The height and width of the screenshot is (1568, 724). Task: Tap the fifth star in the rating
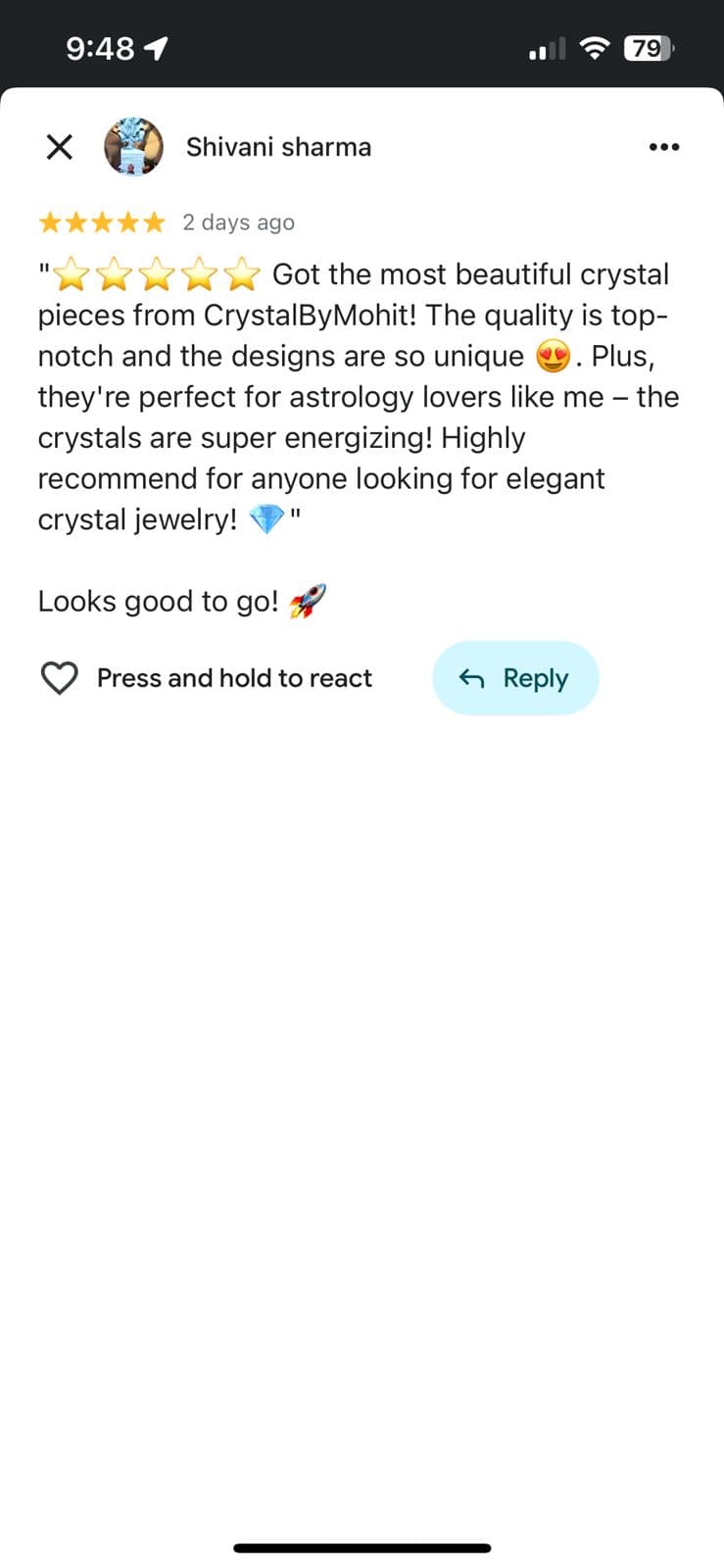152,221
